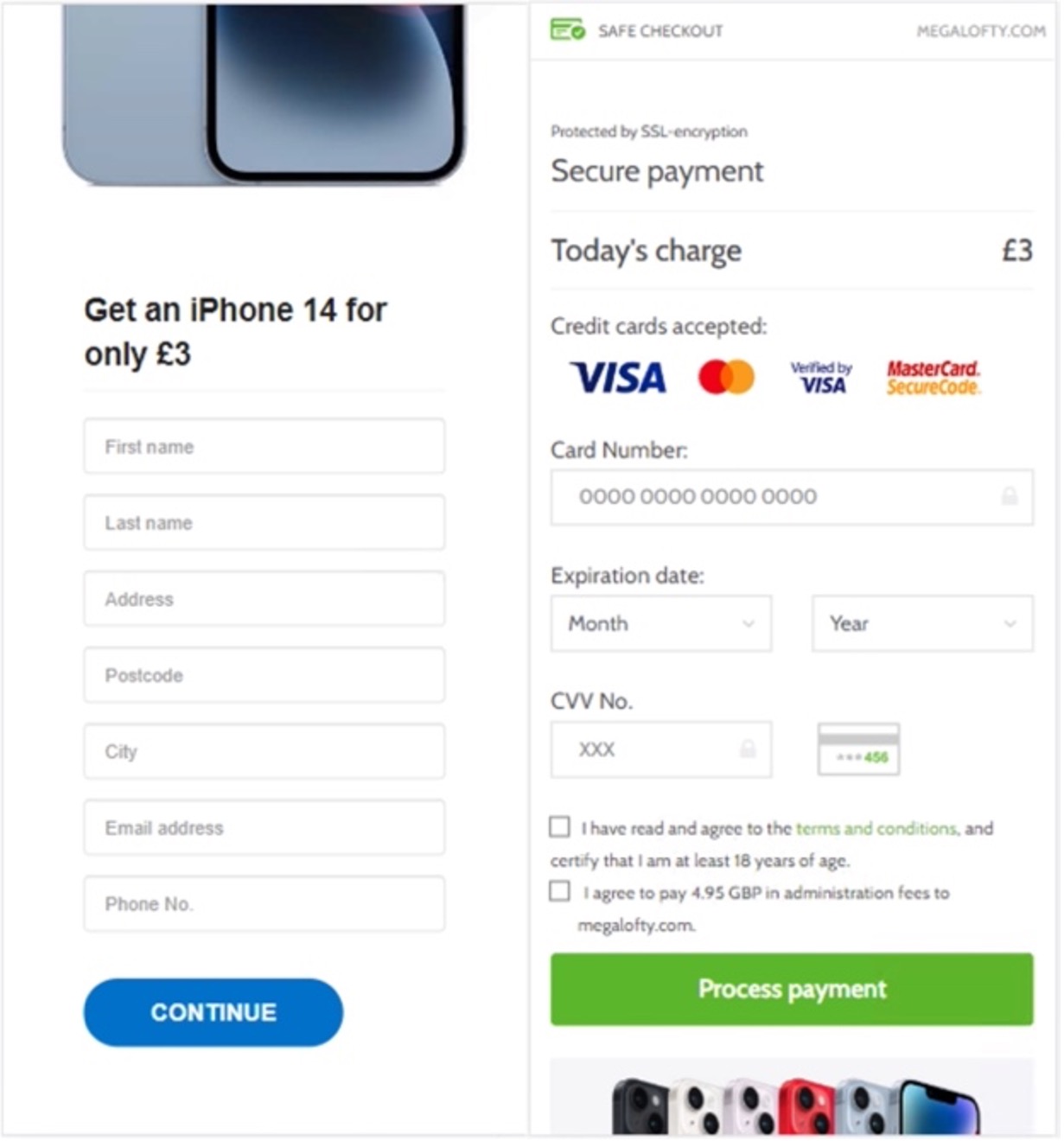1064x1141 pixels.
Task: Tap the Email address field
Action: (264, 827)
